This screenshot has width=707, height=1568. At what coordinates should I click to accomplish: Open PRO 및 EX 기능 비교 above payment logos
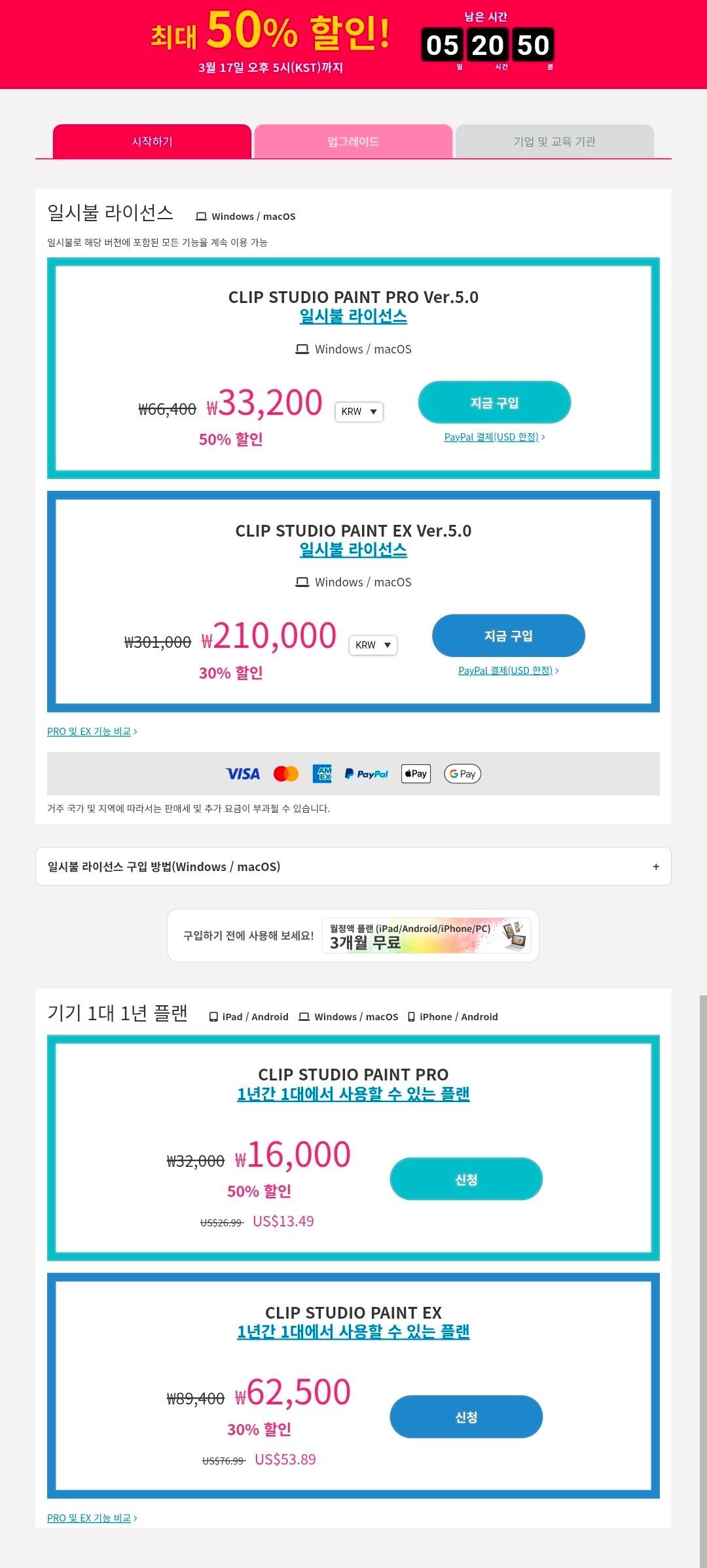click(92, 732)
